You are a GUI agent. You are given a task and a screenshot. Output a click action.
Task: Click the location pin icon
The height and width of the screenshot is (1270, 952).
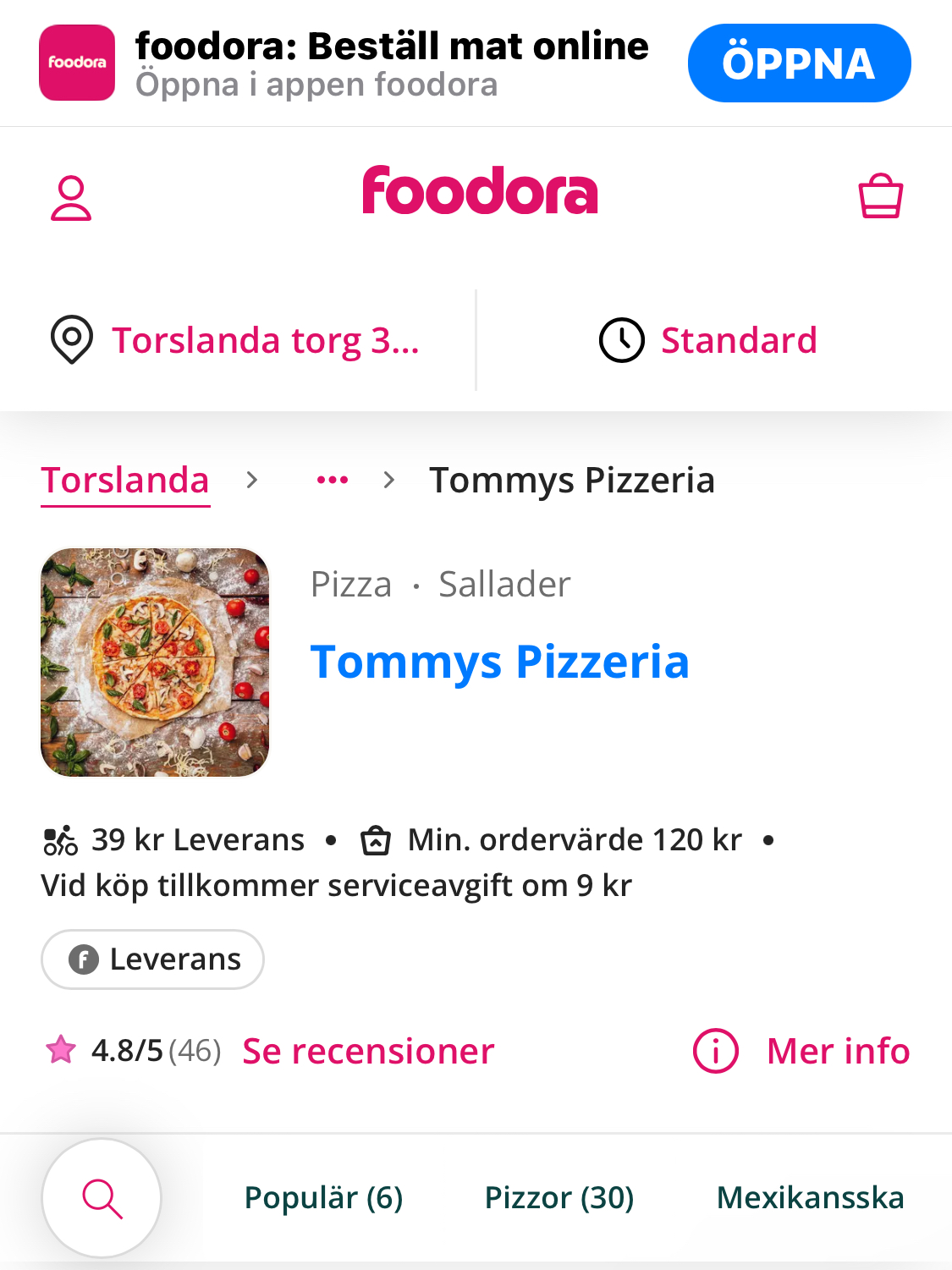point(71,340)
